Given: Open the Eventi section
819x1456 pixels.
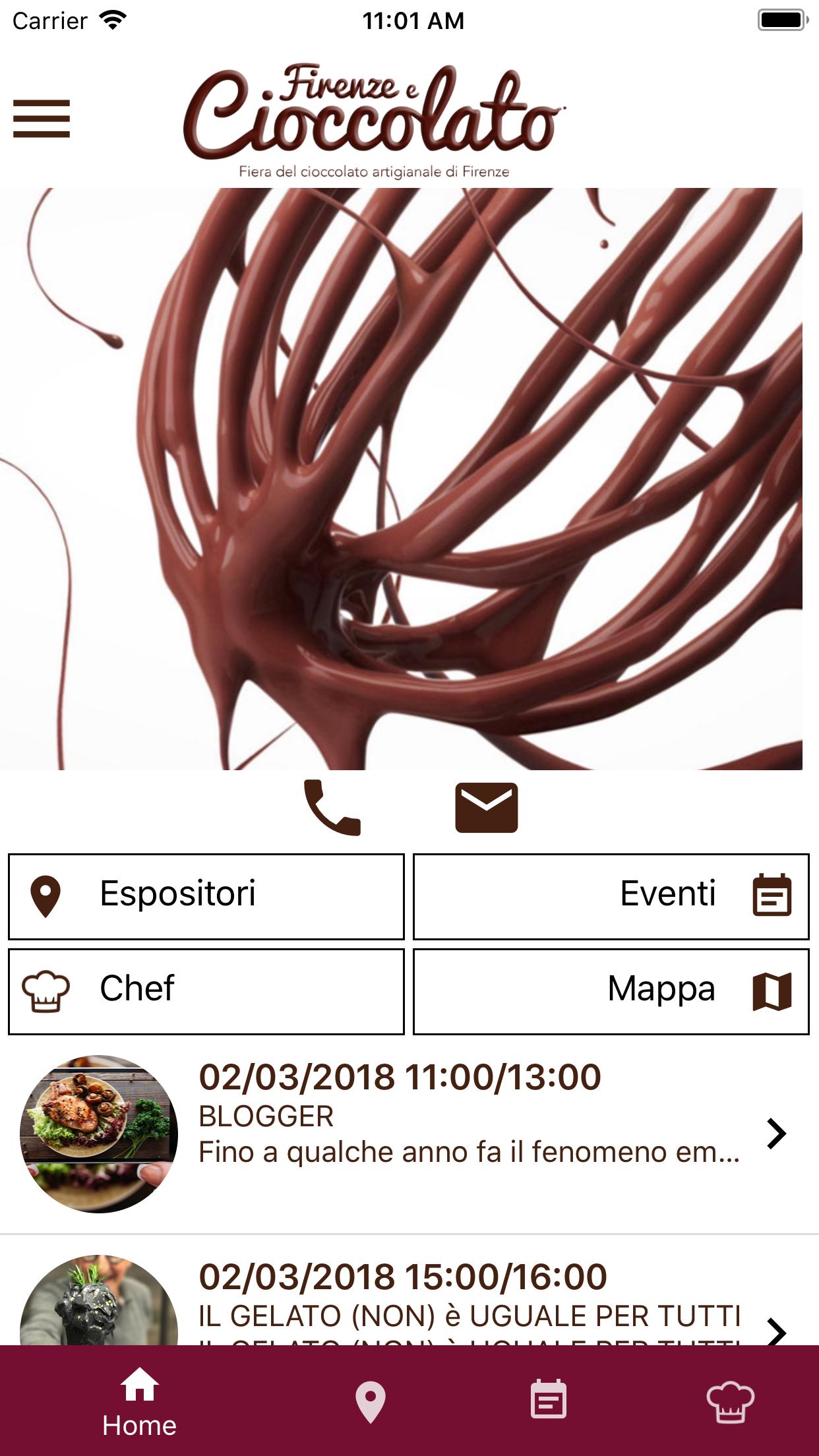Looking at the screenshot, I should (611, 896).
